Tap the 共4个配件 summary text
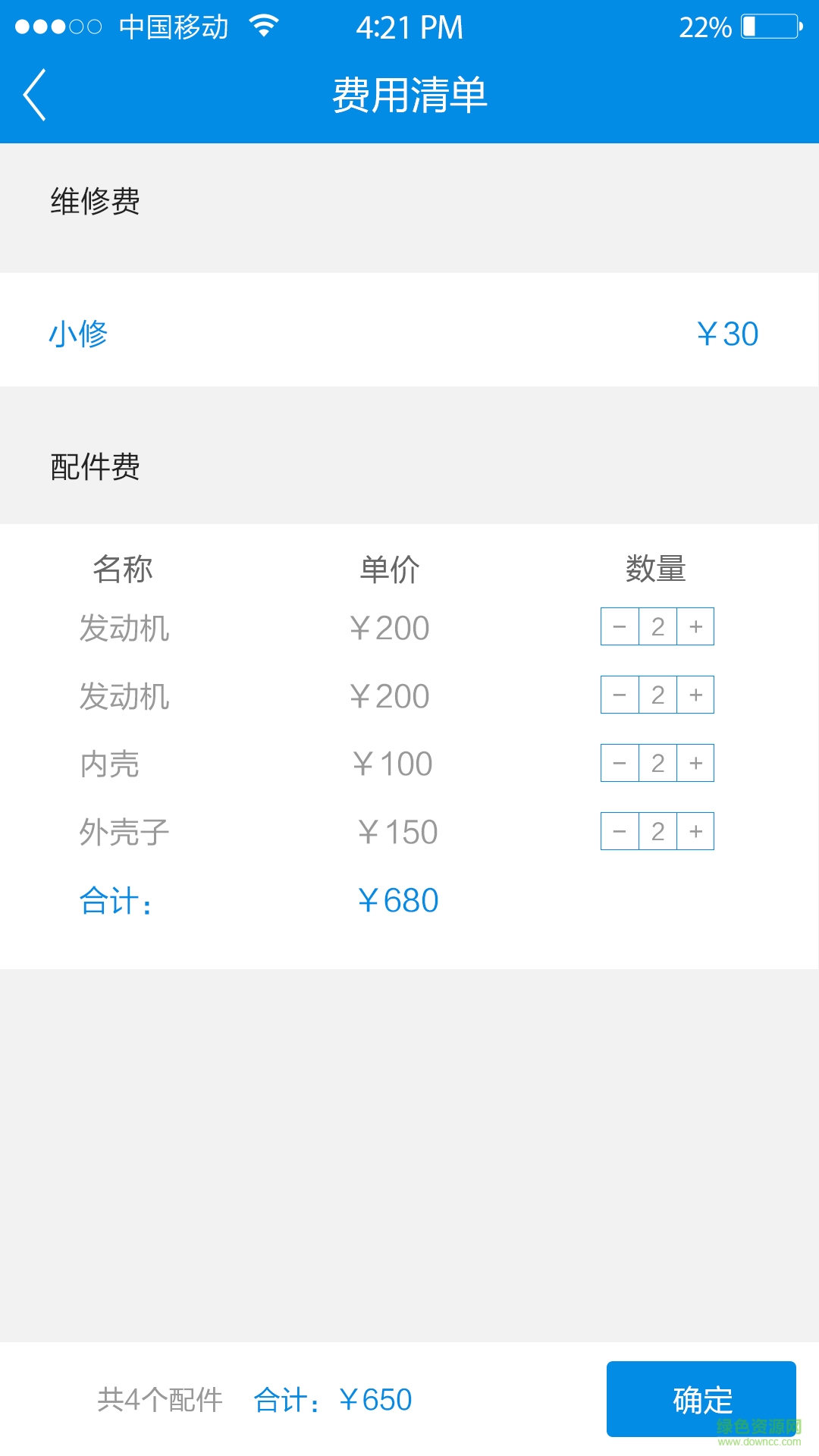Viewport: 819px width, 1456px height. tap(160, 1399)
